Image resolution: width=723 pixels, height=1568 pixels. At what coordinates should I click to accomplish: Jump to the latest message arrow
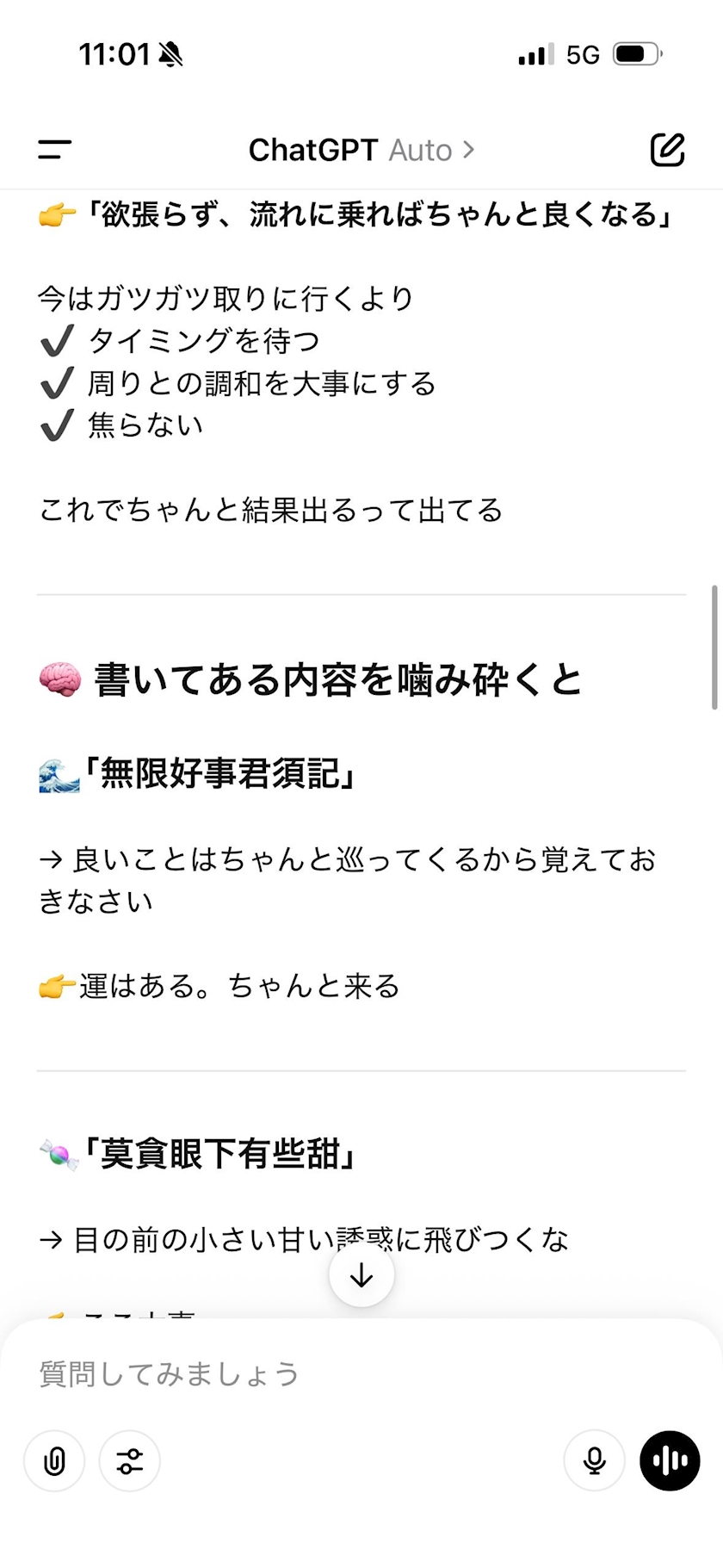361,1274
